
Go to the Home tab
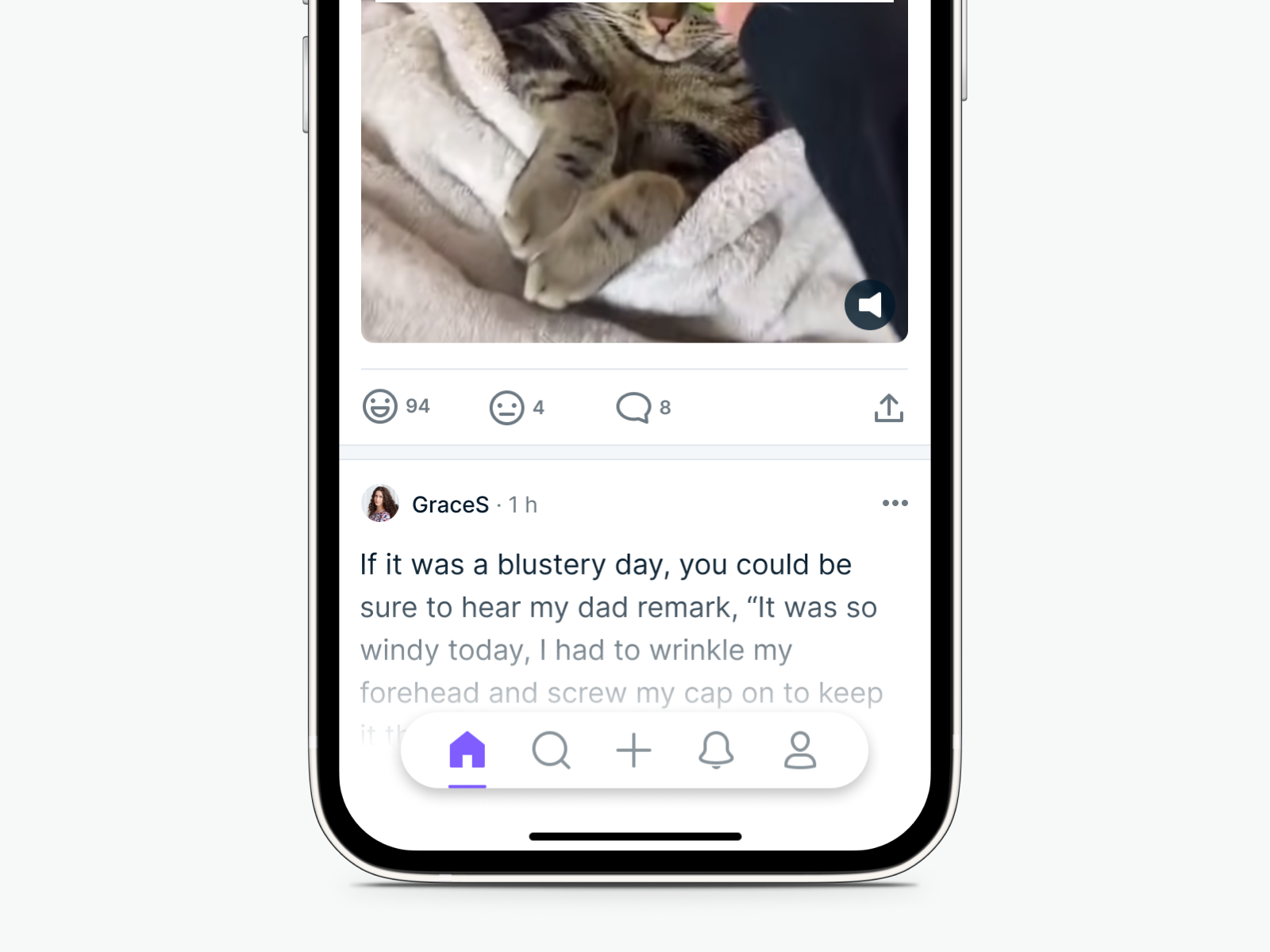point(467,750)
